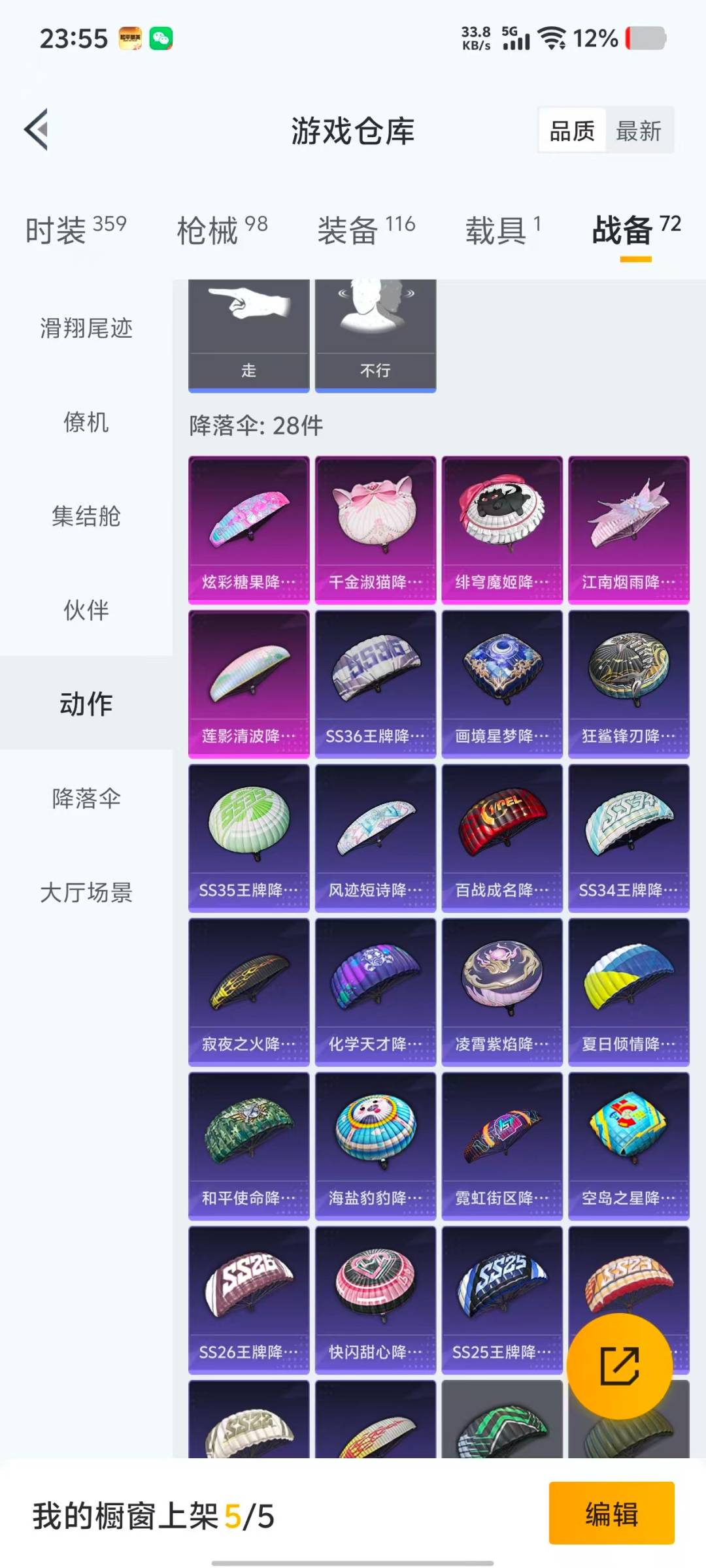Select 大厅场景 in the side menu
The width and height of the screenshot is (706, 1568).
86,892
